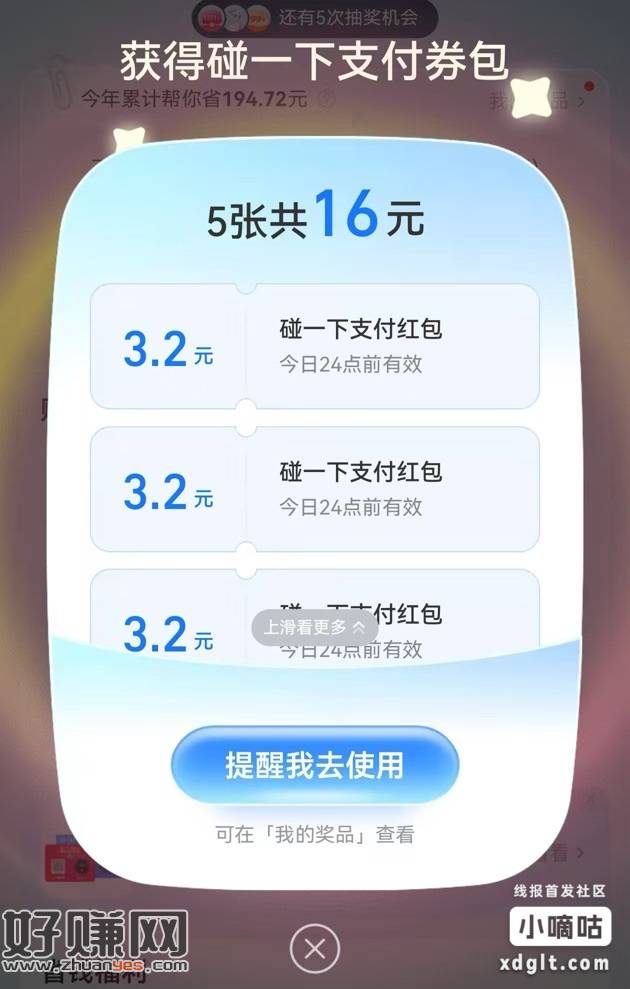630x989 pixels.
Task: Tap the 提醒我去使用 button
Action: click(x=314, y=765)
